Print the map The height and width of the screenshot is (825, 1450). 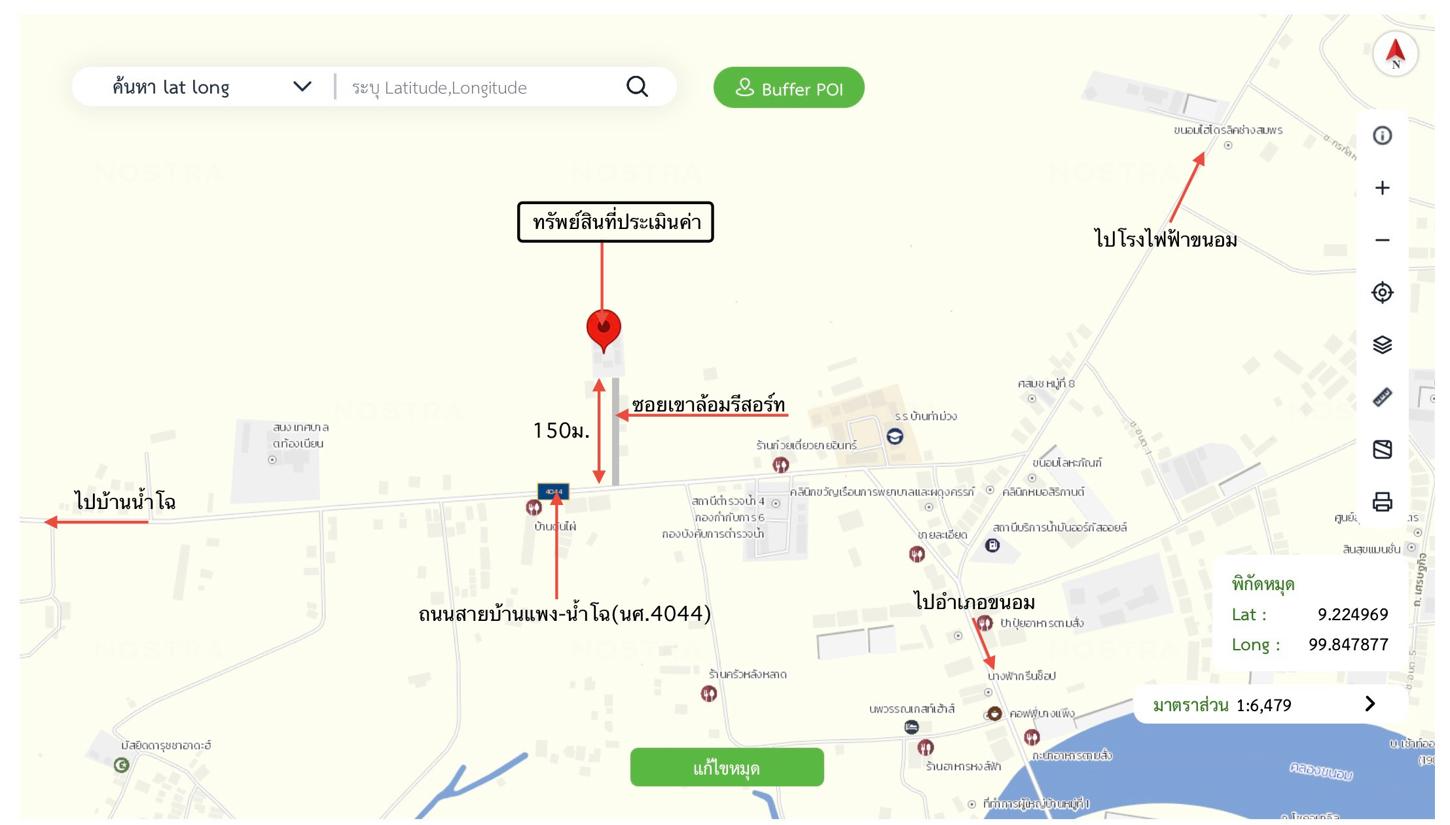(1382, 502)
